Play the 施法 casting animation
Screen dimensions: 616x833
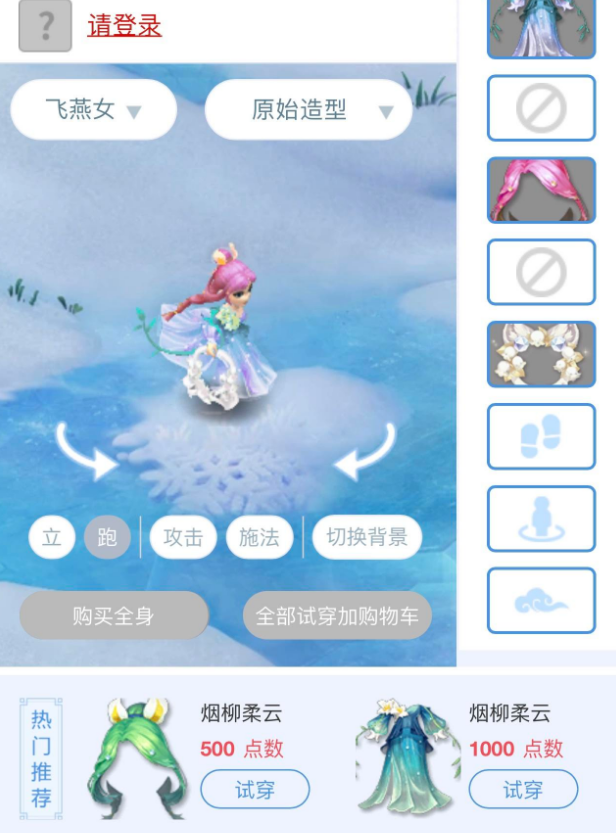tap(259, 538)
